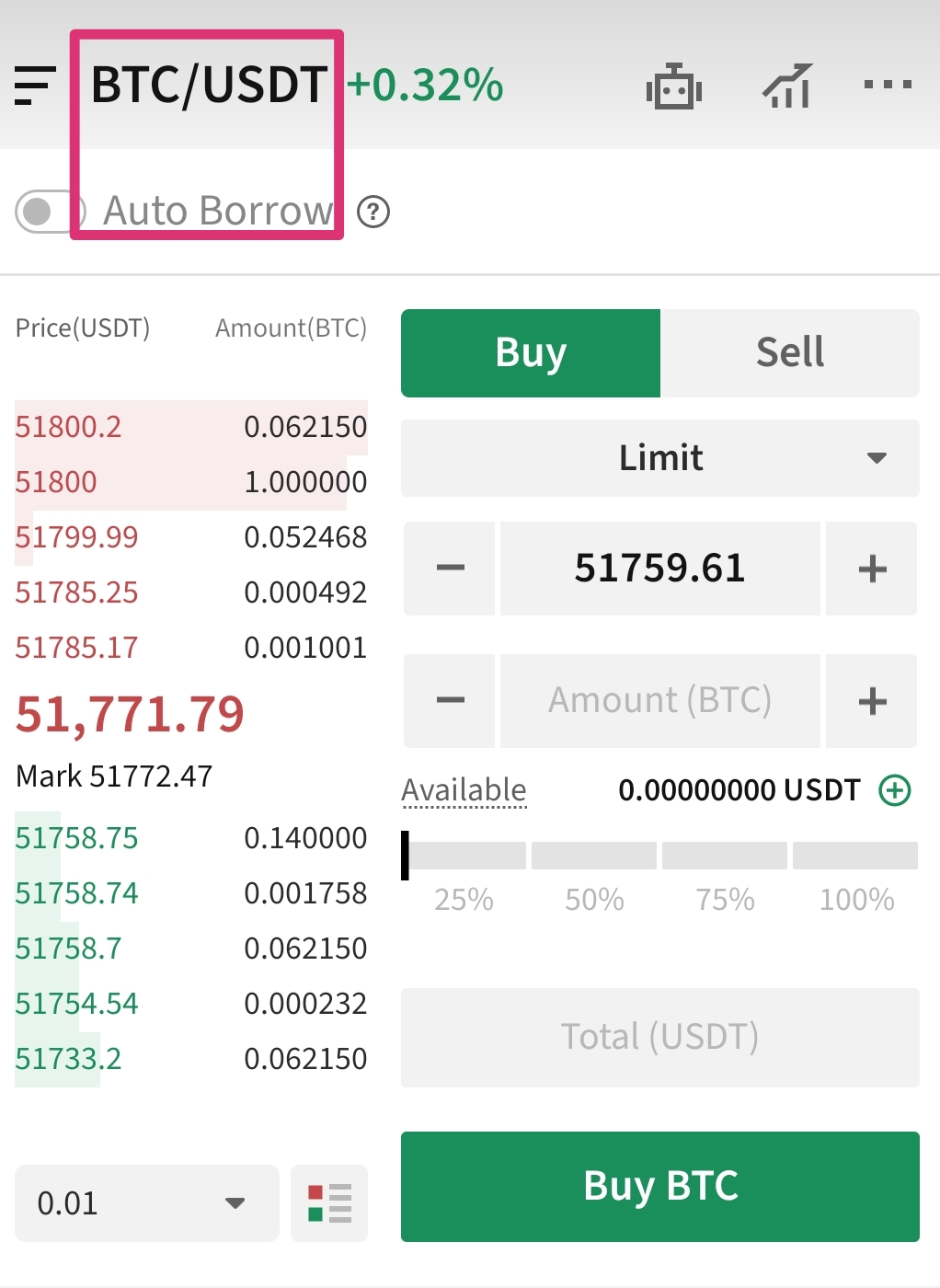Change the order book layout view
Screen dimensions: 940x1288
pos(329,1203)
